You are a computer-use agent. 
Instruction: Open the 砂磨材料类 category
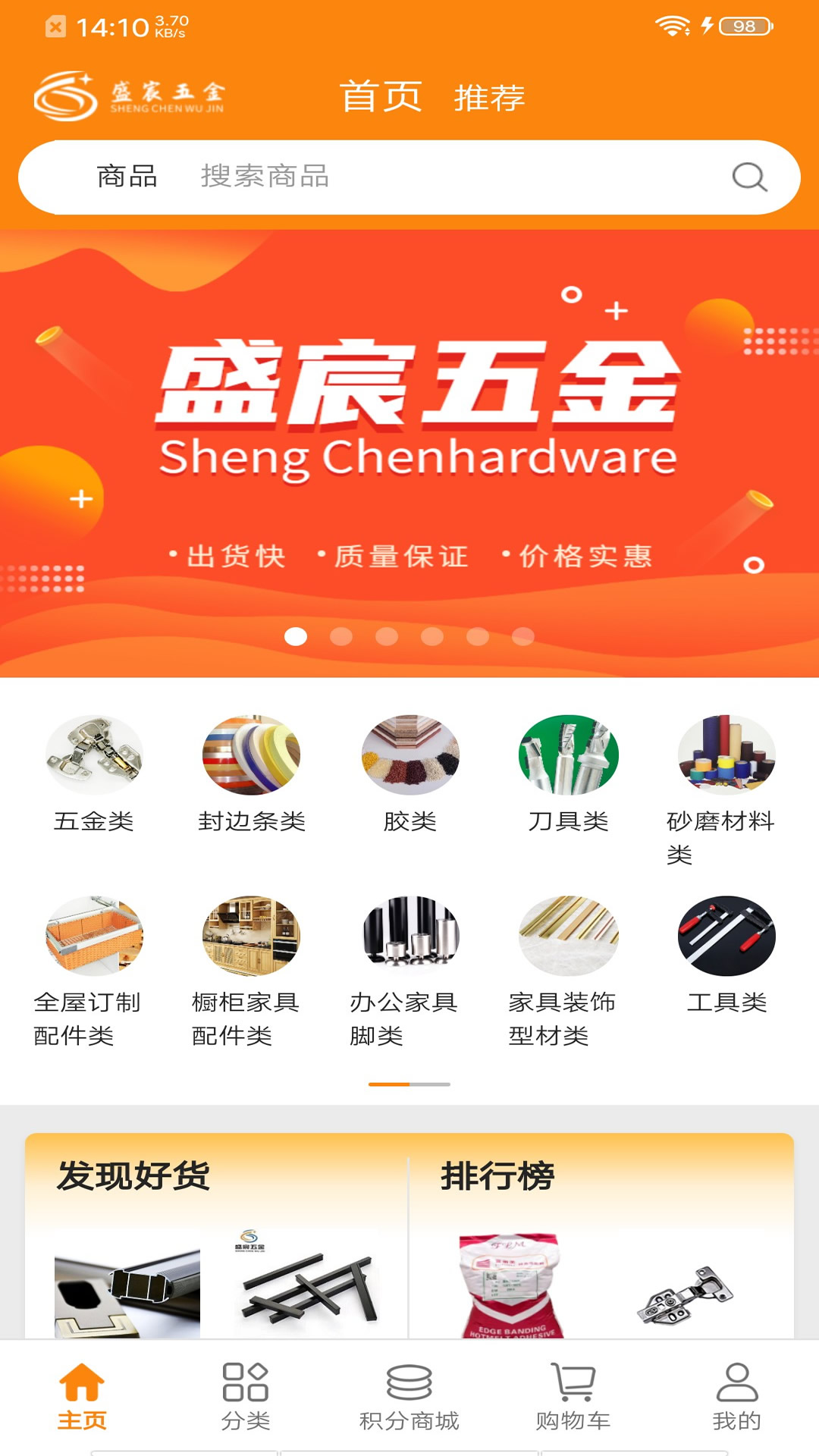point(726,789)
